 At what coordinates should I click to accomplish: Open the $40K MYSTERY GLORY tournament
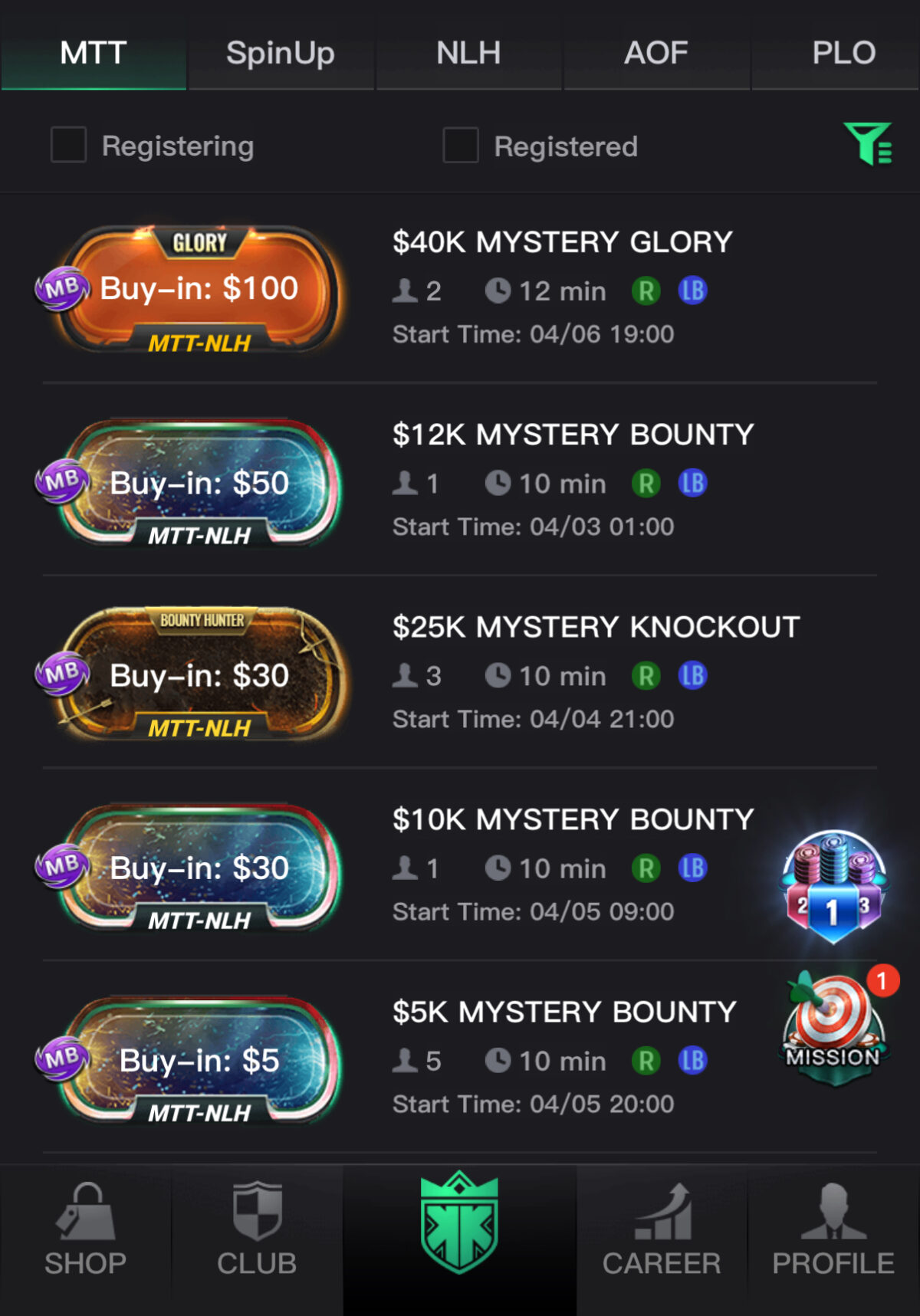(561, 242)
